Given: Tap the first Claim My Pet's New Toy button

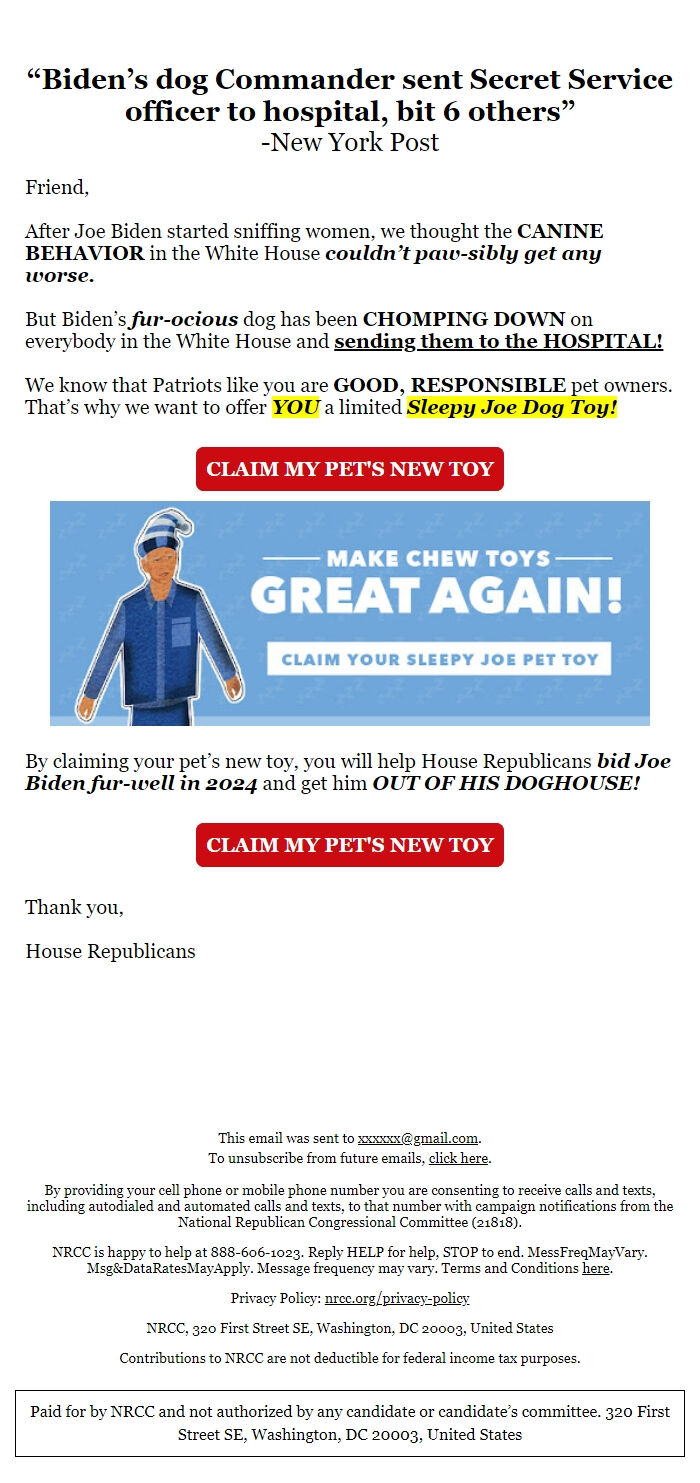Looking at the screenshot, I should [x=350, y=469].
